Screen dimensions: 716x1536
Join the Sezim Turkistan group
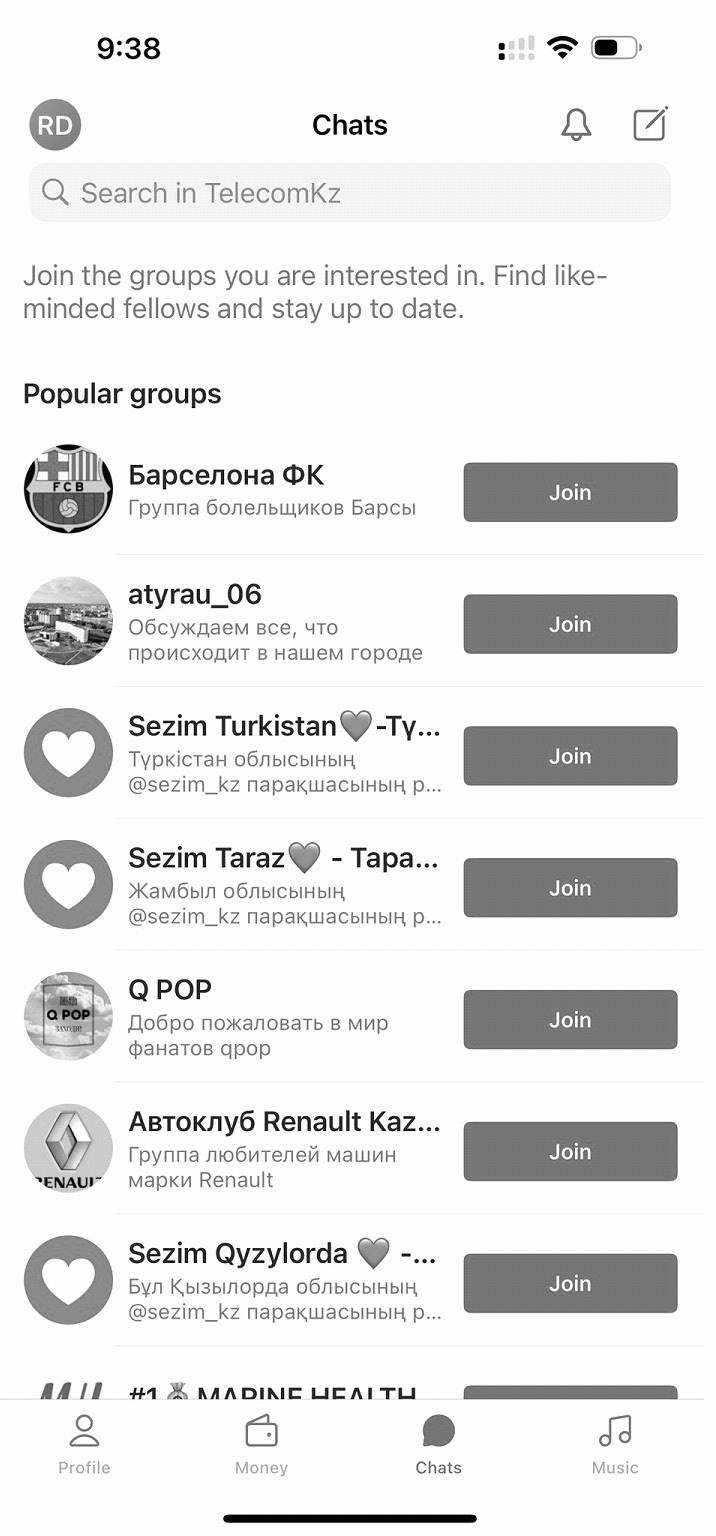pos(570,756)
